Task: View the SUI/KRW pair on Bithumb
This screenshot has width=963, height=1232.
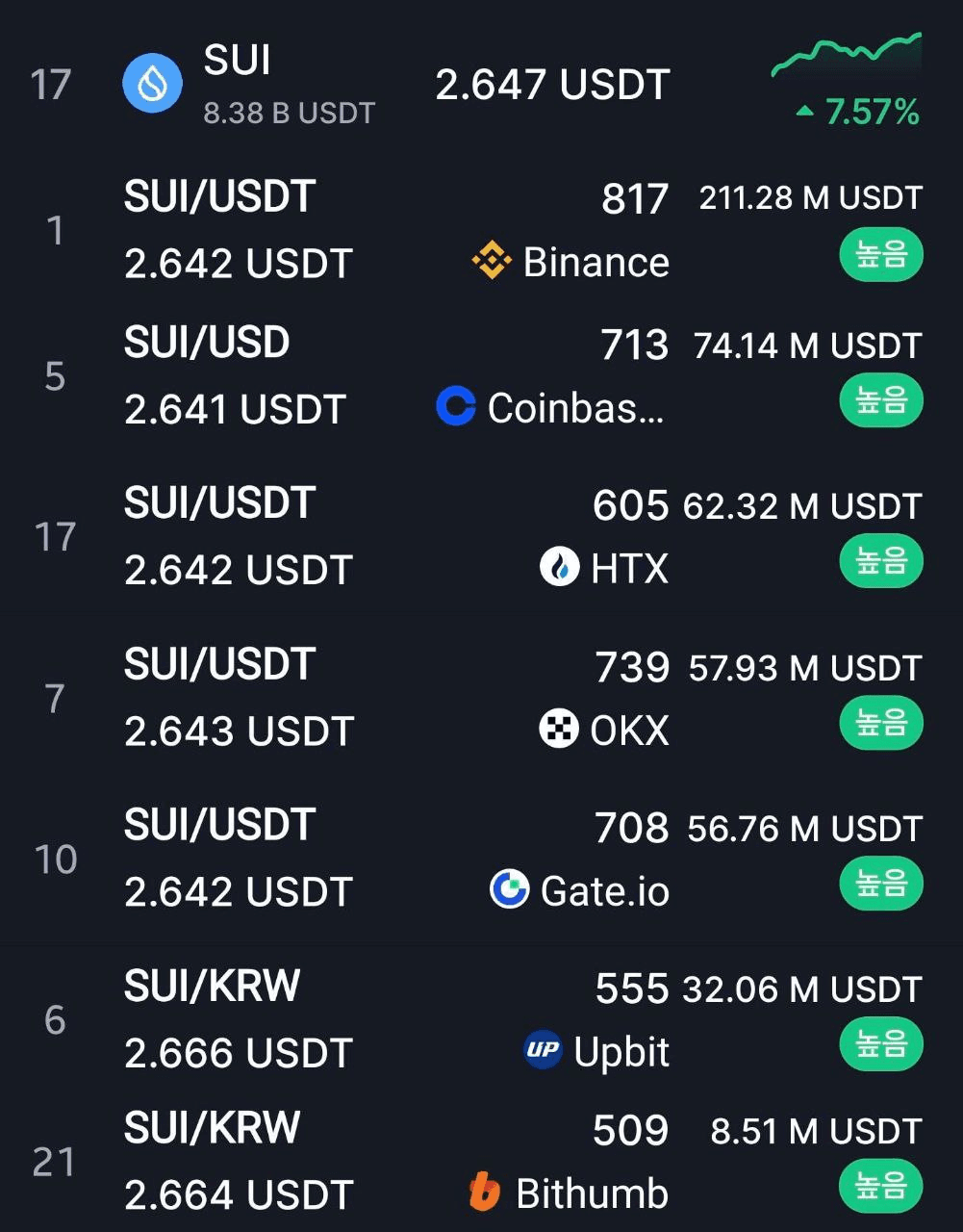Action: pyautogui.click(x=481, y=1163)
